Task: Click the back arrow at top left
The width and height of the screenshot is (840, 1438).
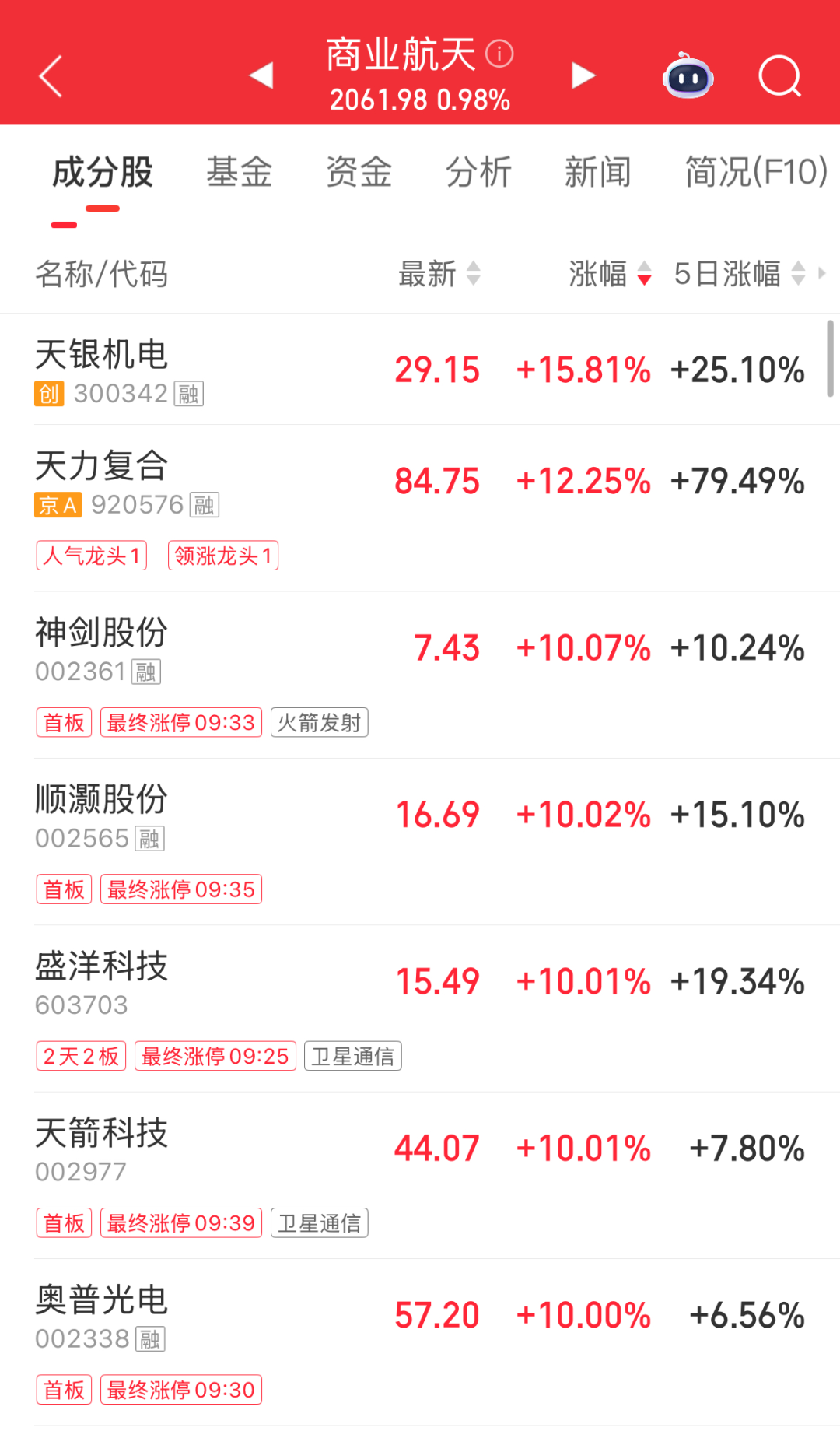Action: 49,76
